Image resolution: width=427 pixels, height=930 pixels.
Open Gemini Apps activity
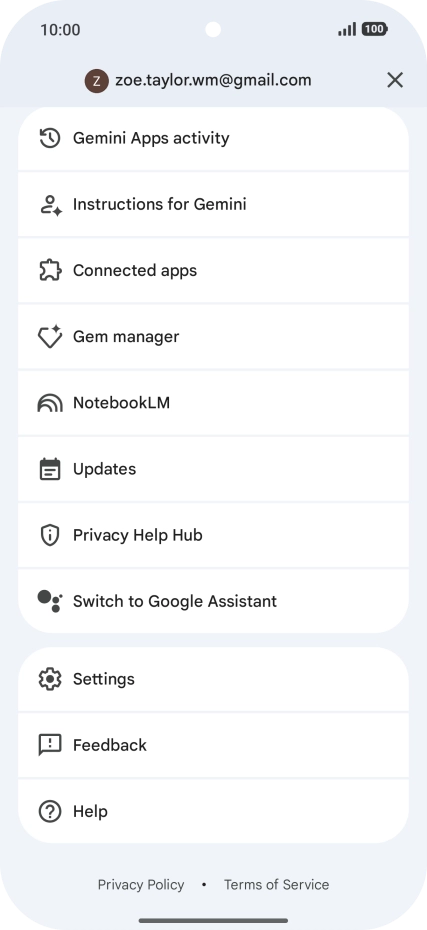click(x=214, y=138)
